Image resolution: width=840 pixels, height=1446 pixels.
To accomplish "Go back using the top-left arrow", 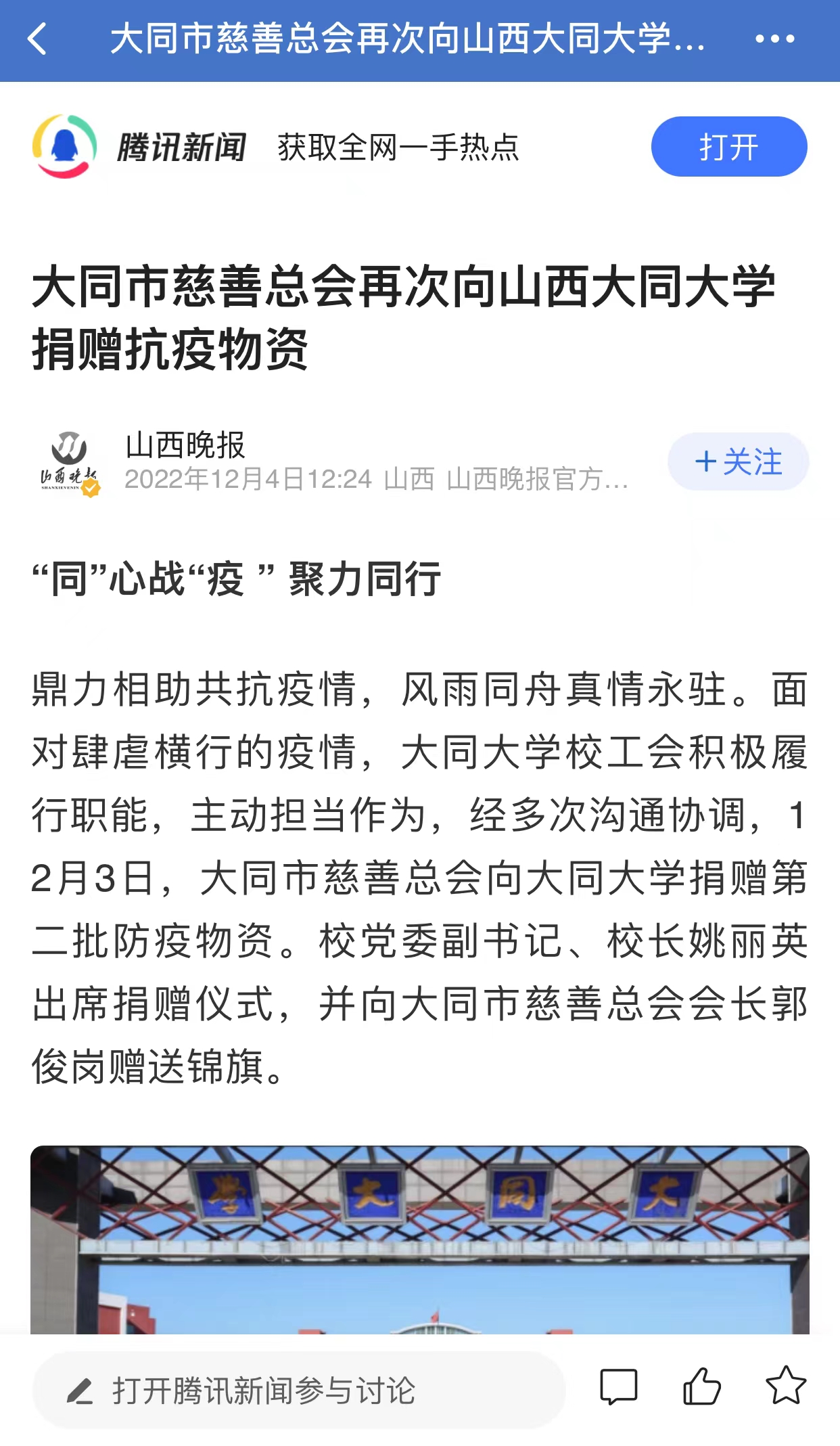I will coord(38,39).
